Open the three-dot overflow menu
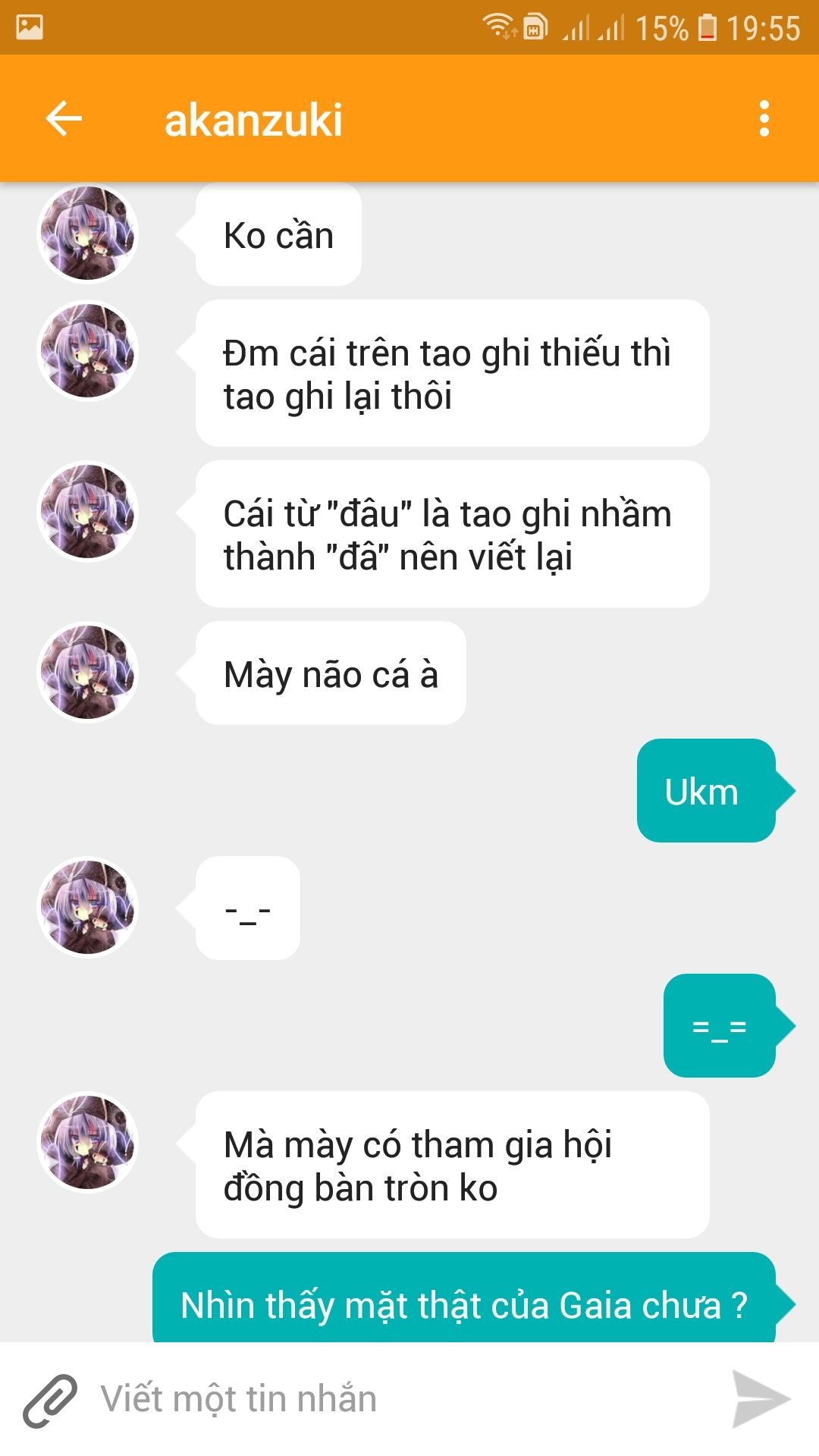Viewport: 819px width, 1456px height. 764,119
